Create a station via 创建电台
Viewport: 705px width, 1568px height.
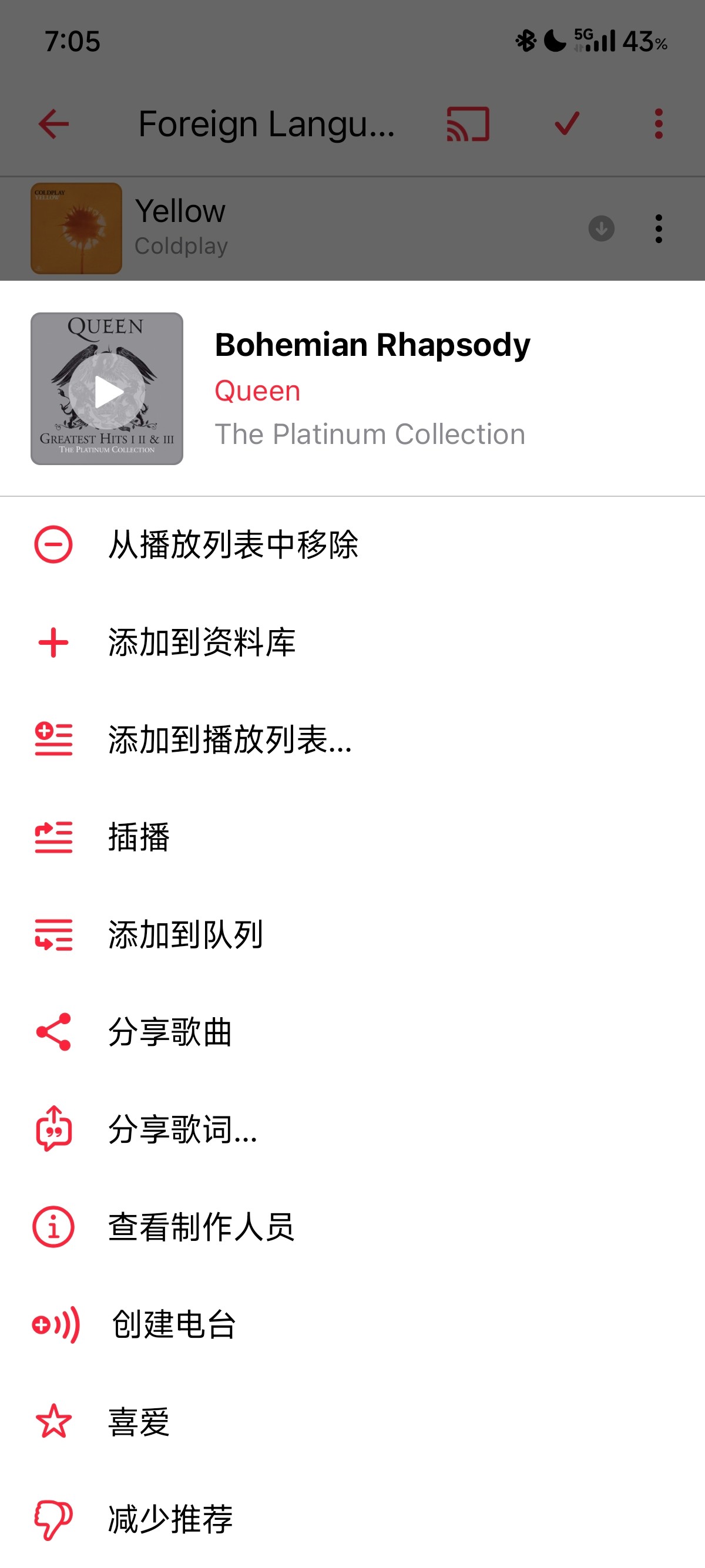[x=173, y=1324]
